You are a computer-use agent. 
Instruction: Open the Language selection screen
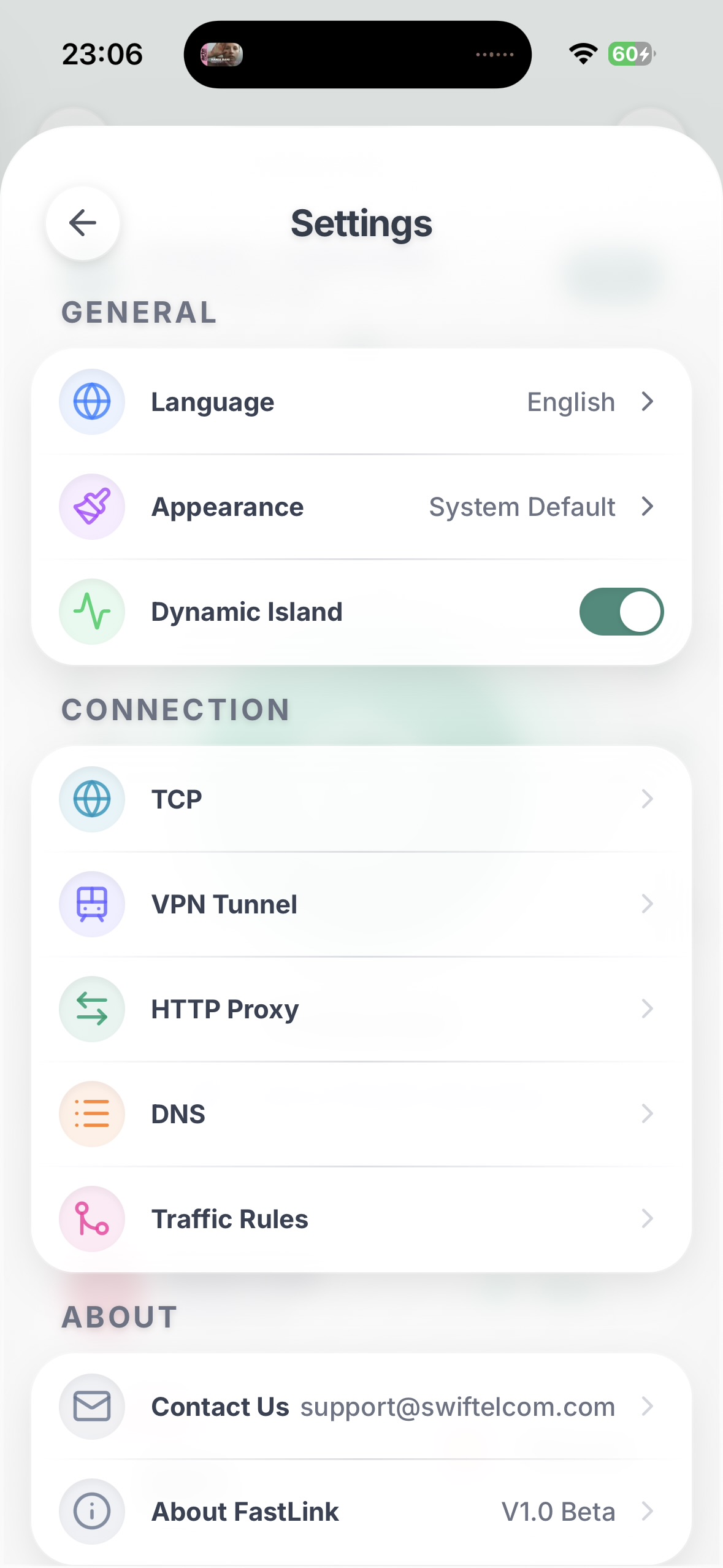click(x=648, y=402)
